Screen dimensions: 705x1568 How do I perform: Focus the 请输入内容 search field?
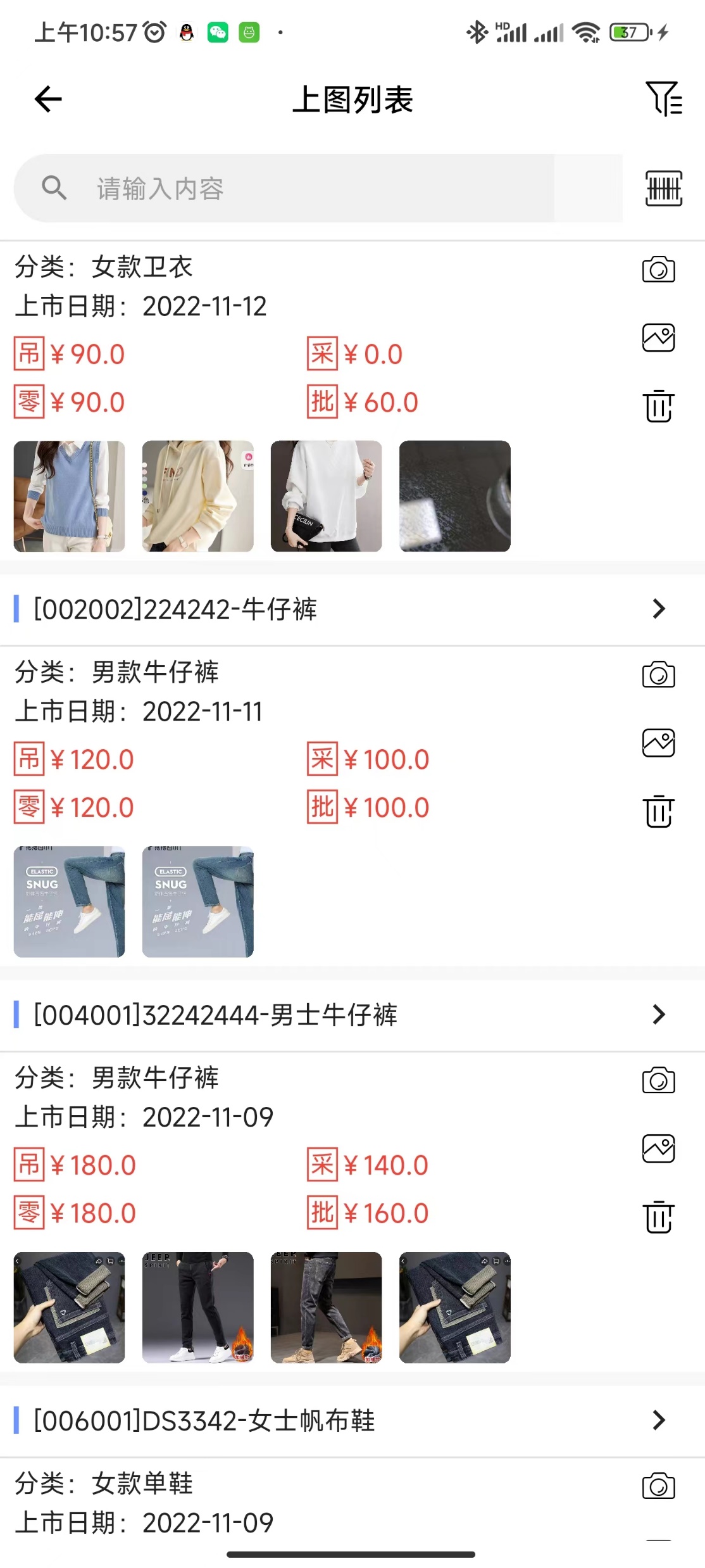pos(316,189)
